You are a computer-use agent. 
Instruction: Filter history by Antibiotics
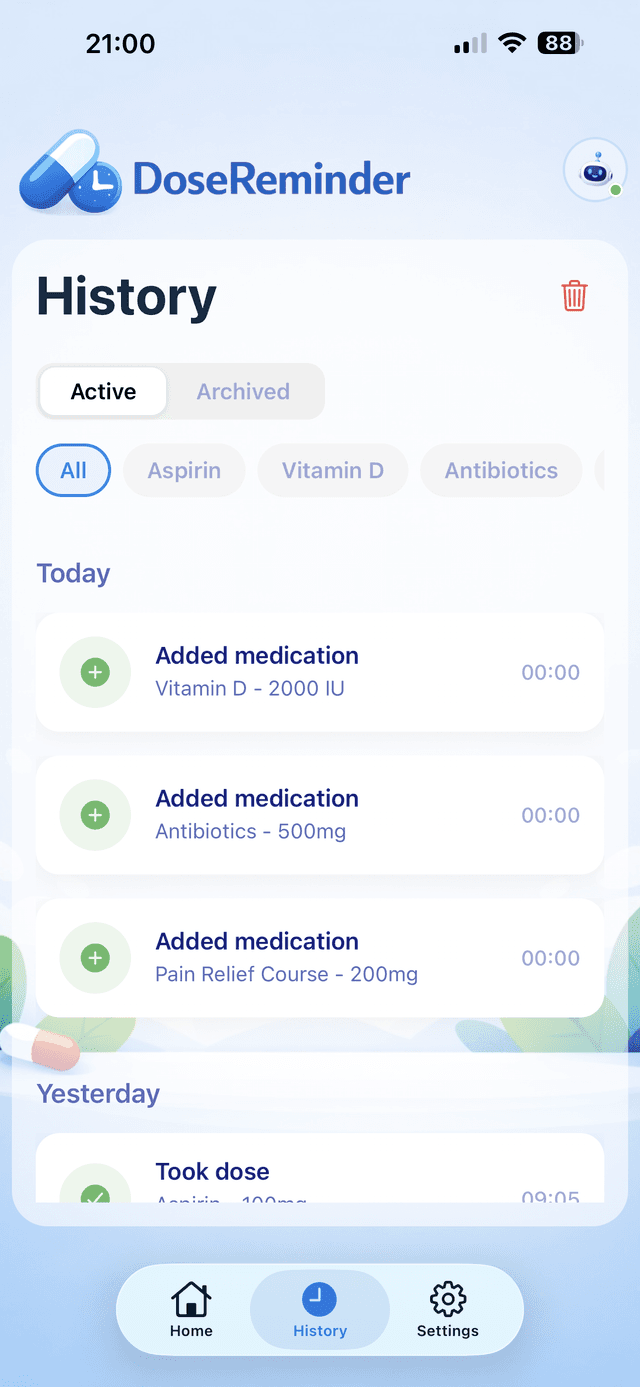(x=501, y=470)
